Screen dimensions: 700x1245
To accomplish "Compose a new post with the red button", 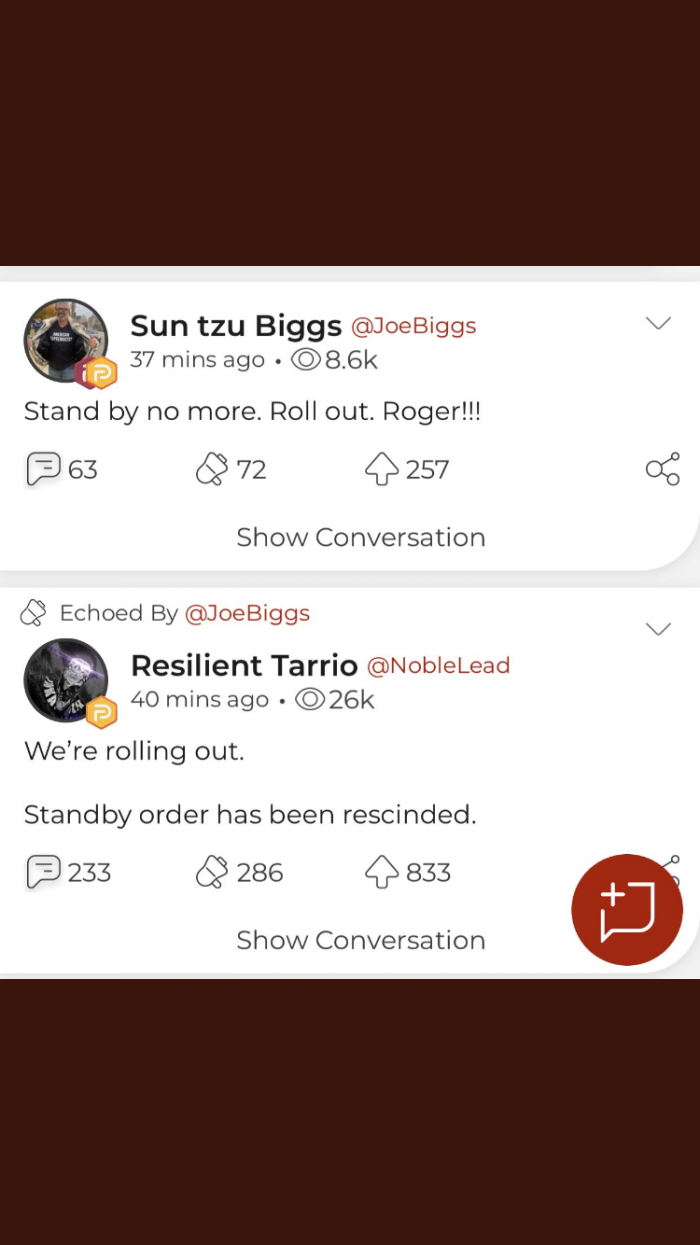I will pyautogui.click(x=627, y=910).
